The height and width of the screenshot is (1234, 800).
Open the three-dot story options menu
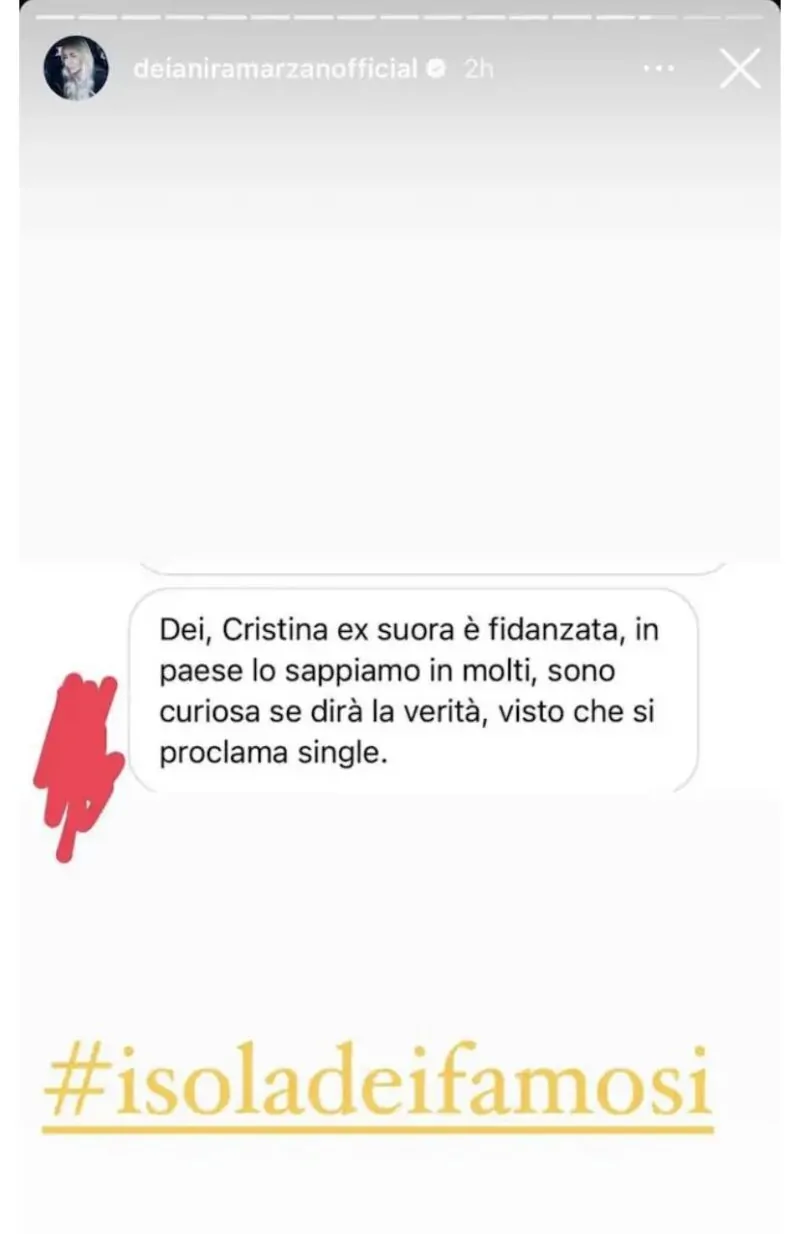pyautogui.click(x=659, y=69)
